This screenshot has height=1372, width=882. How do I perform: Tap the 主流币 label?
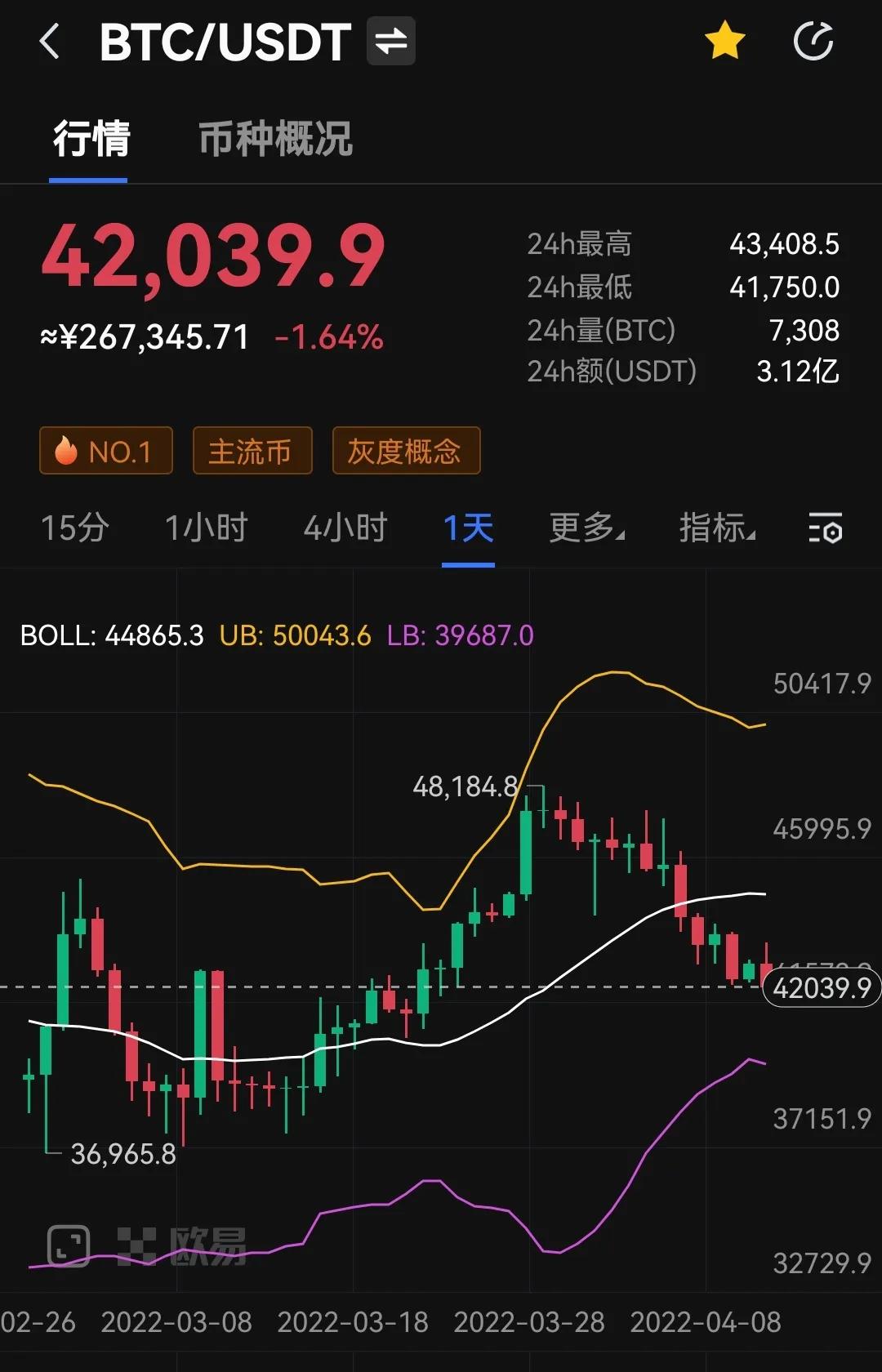point(252,450)
